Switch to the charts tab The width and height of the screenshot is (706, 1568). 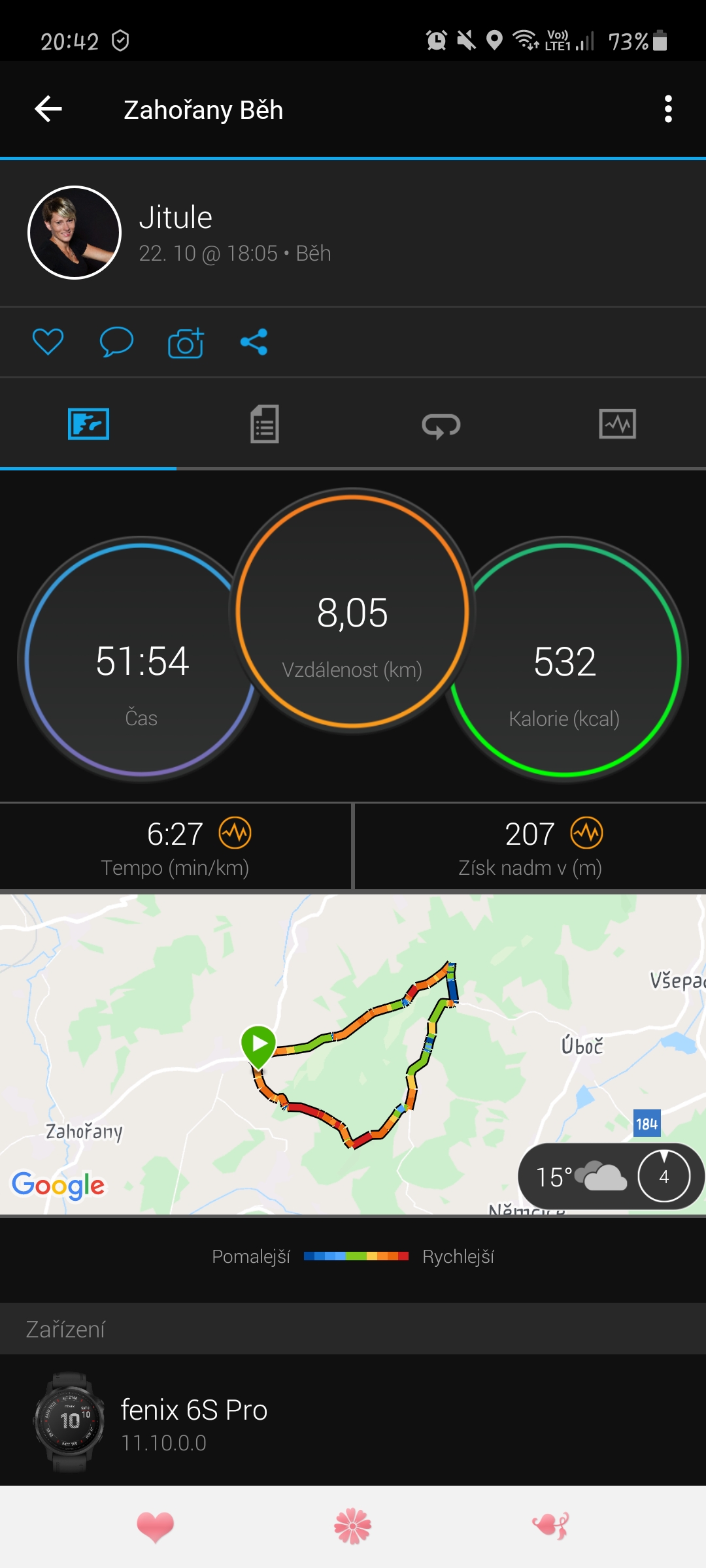(x=618, y=424)
